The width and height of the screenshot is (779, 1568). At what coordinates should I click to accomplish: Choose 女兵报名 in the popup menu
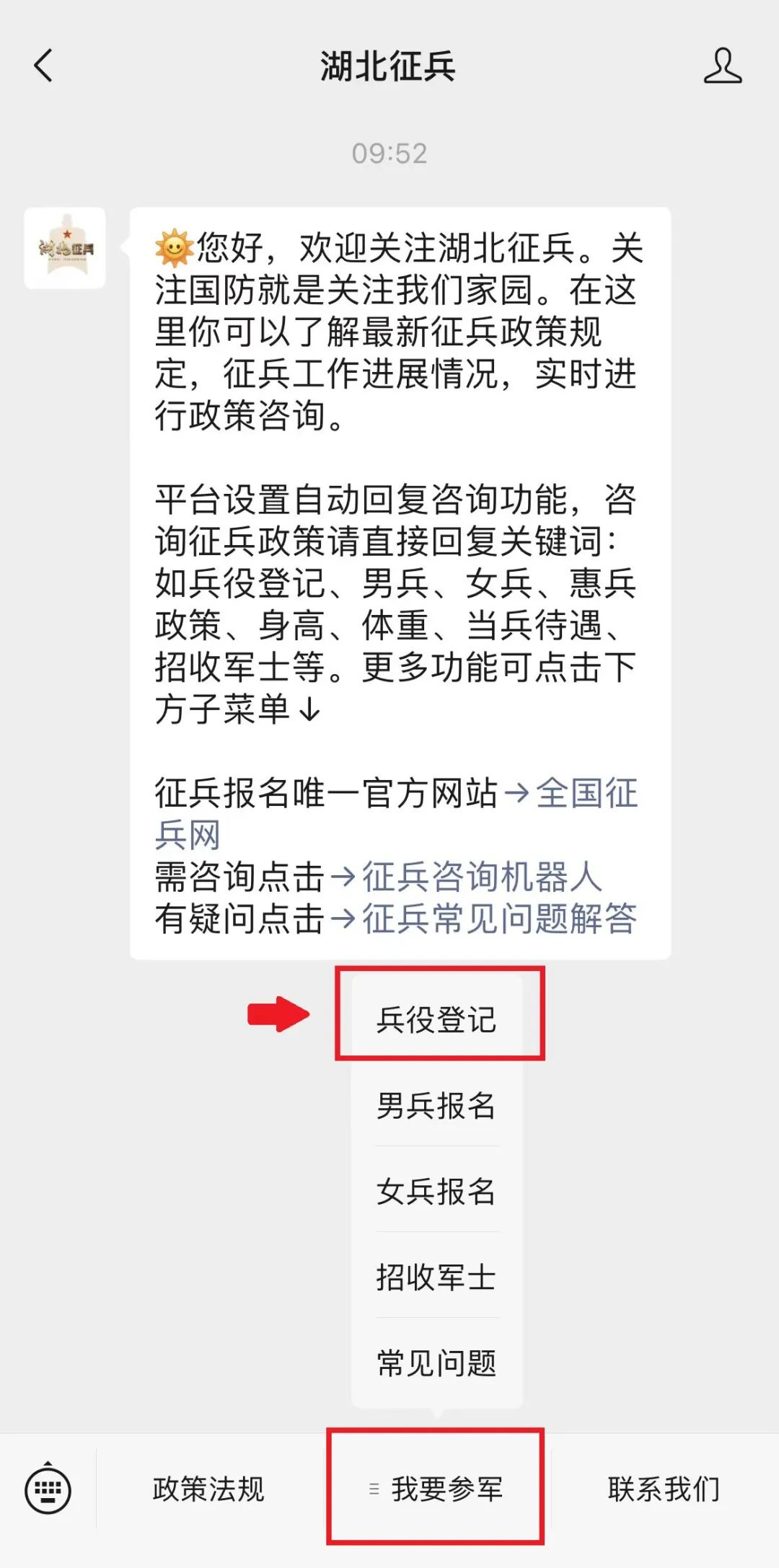pyautogui.click(x=437, y=1191)
